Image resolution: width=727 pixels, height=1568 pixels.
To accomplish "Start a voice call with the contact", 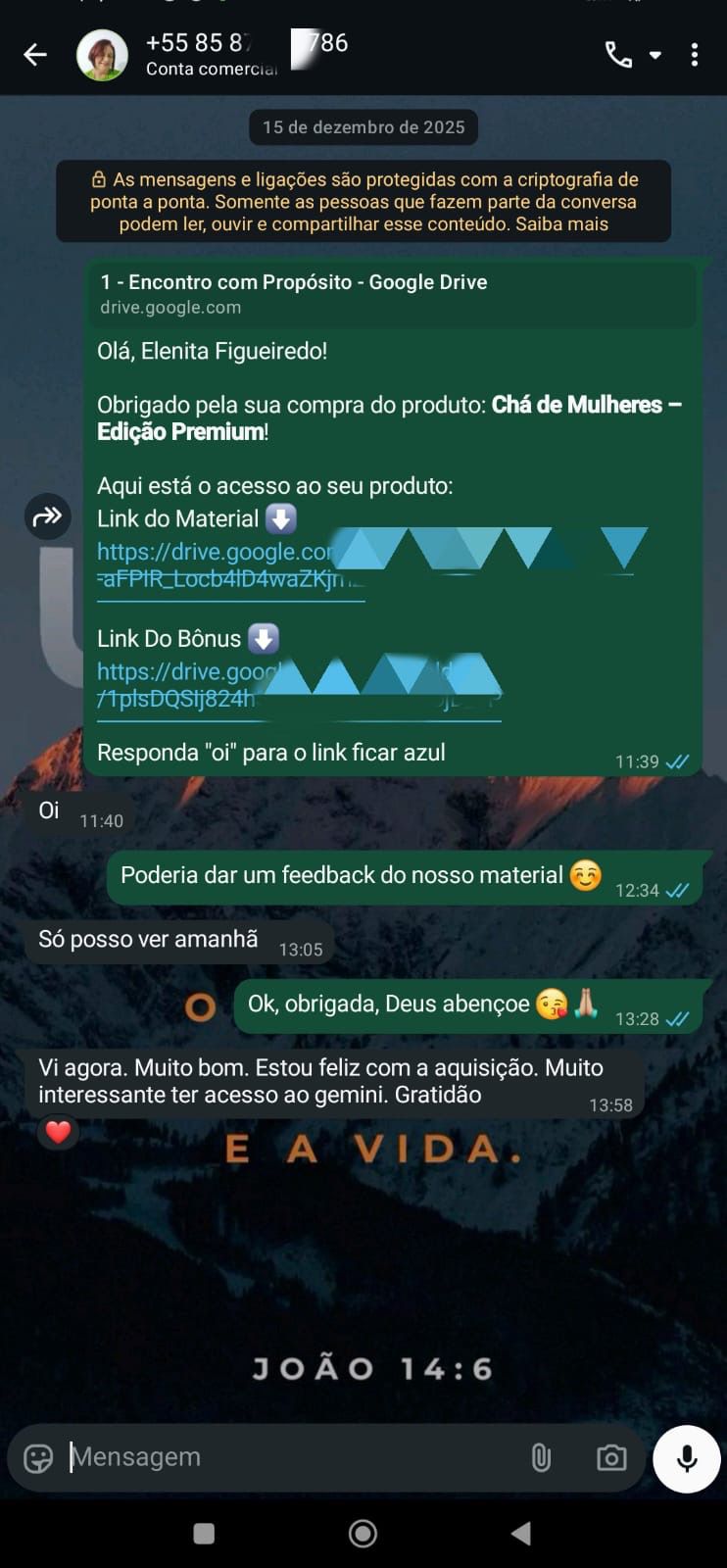I will pos(618,55).
